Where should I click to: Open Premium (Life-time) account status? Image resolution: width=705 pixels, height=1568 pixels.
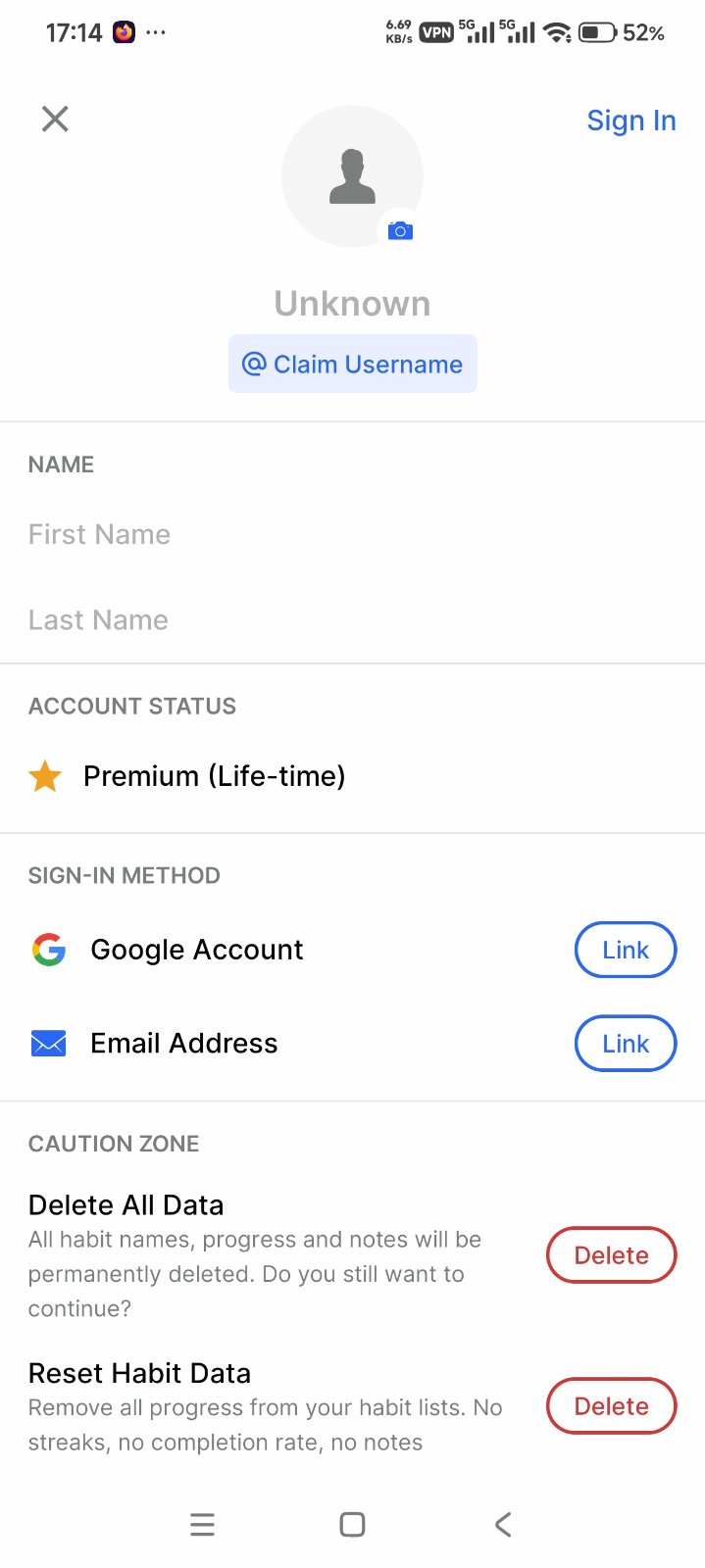[215, 776]
